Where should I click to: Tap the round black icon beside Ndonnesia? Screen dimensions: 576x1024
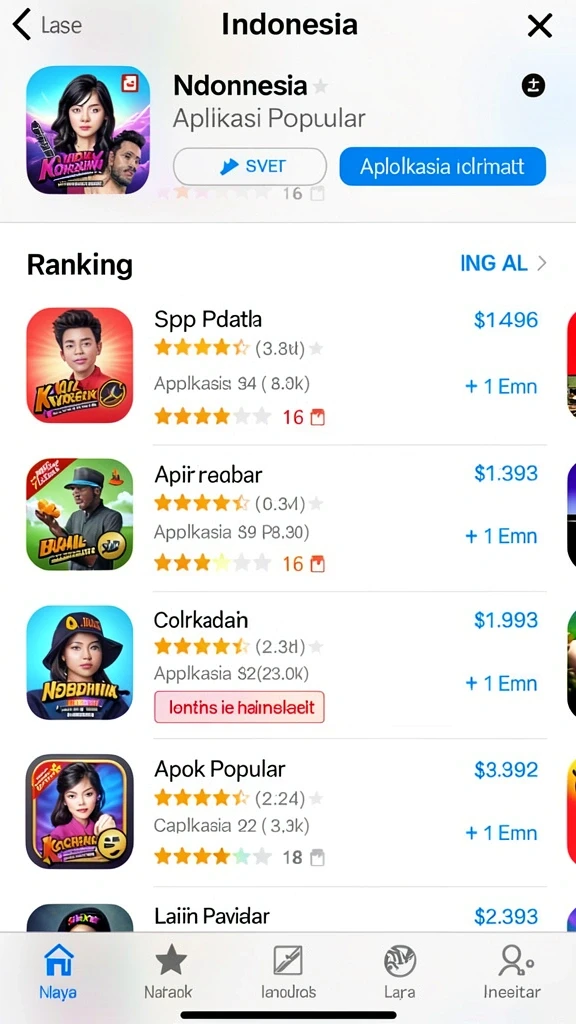point(534,86)
